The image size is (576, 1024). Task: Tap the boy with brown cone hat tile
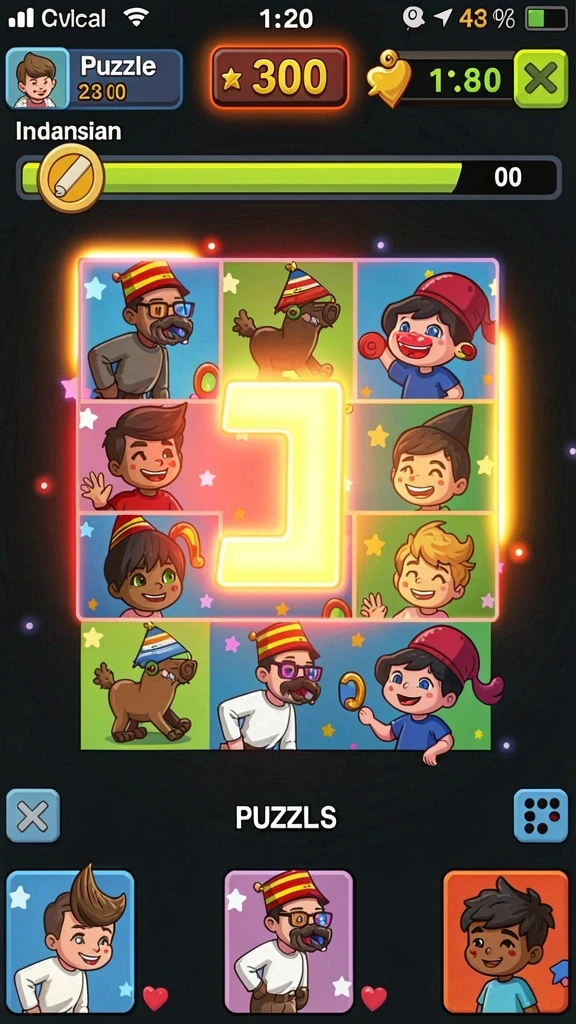click(425, 456)
